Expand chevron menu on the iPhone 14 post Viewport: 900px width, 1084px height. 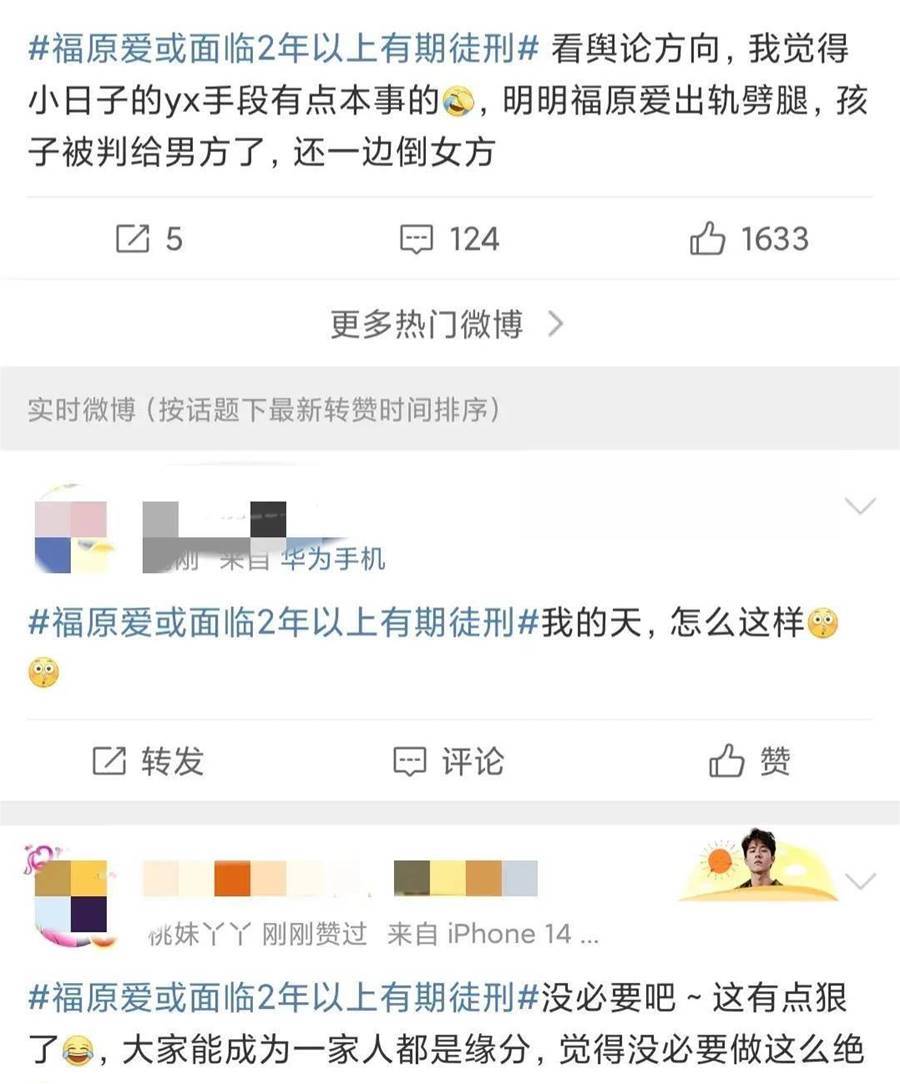click(x=861, y=881)
